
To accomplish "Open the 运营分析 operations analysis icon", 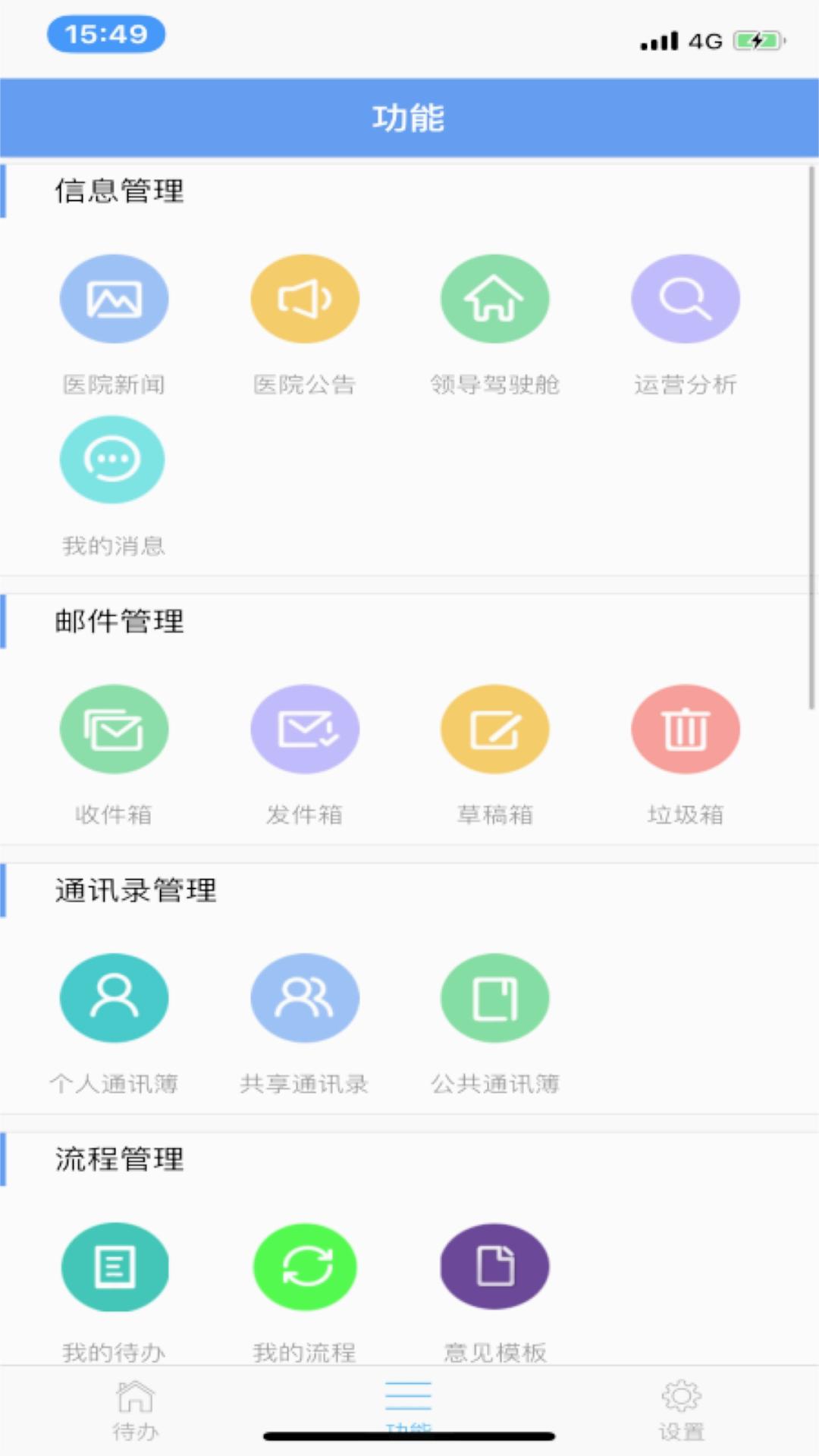I will point(686,298).
